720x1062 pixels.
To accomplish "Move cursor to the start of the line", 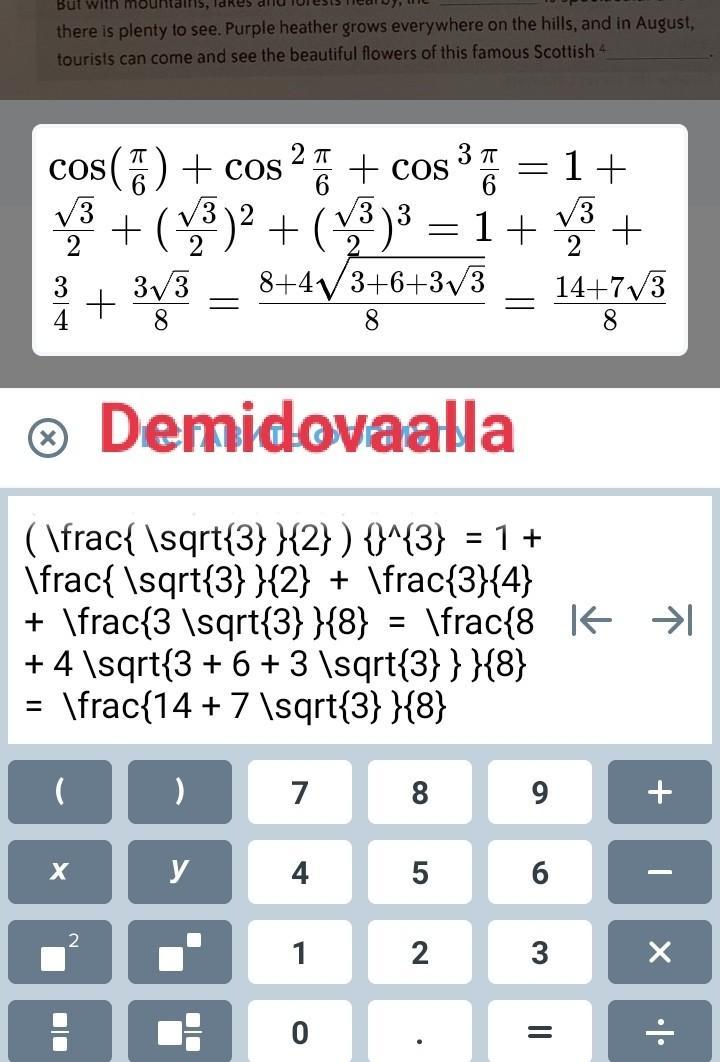I will 591,621.
